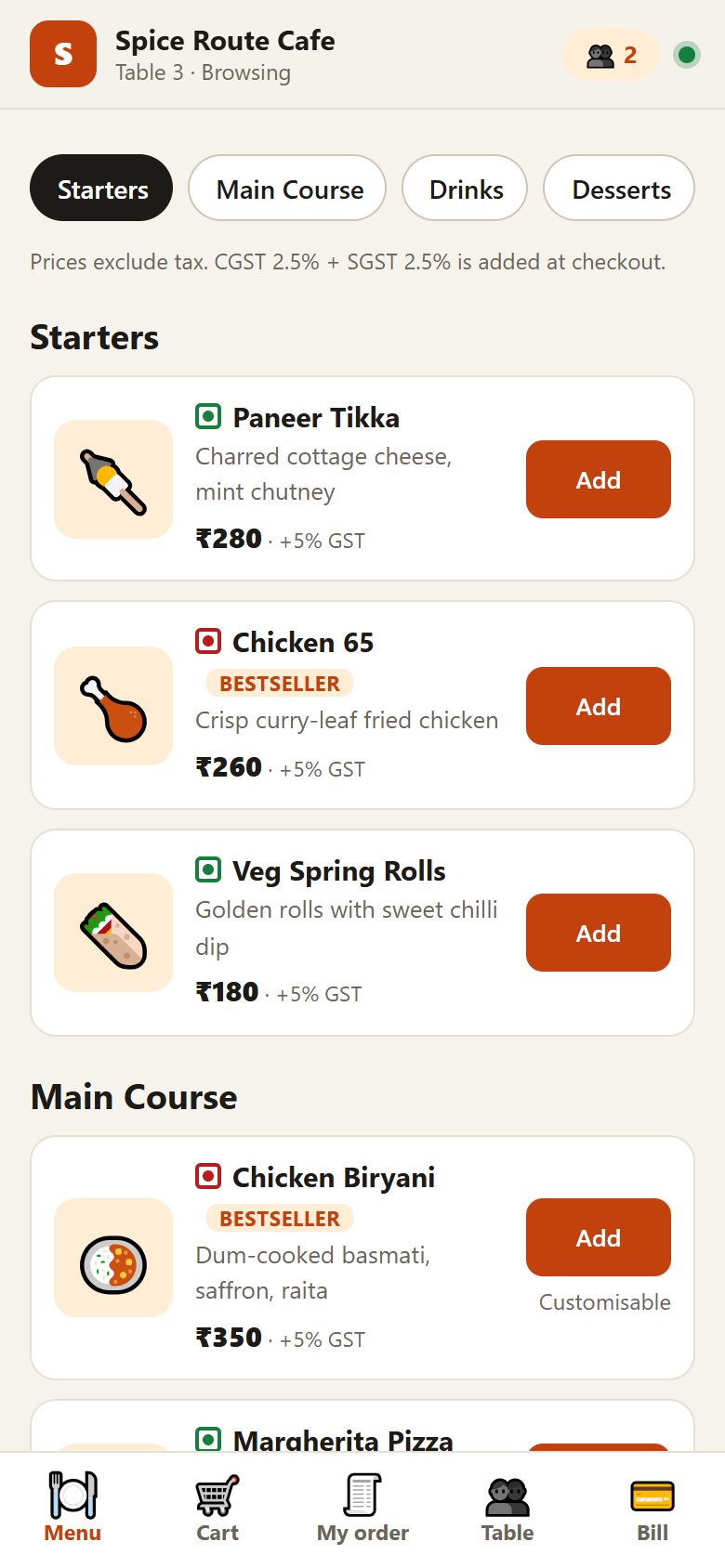Open the Cart tab
Viewport: 725px width, 1568px height.
pos(217,1509)
